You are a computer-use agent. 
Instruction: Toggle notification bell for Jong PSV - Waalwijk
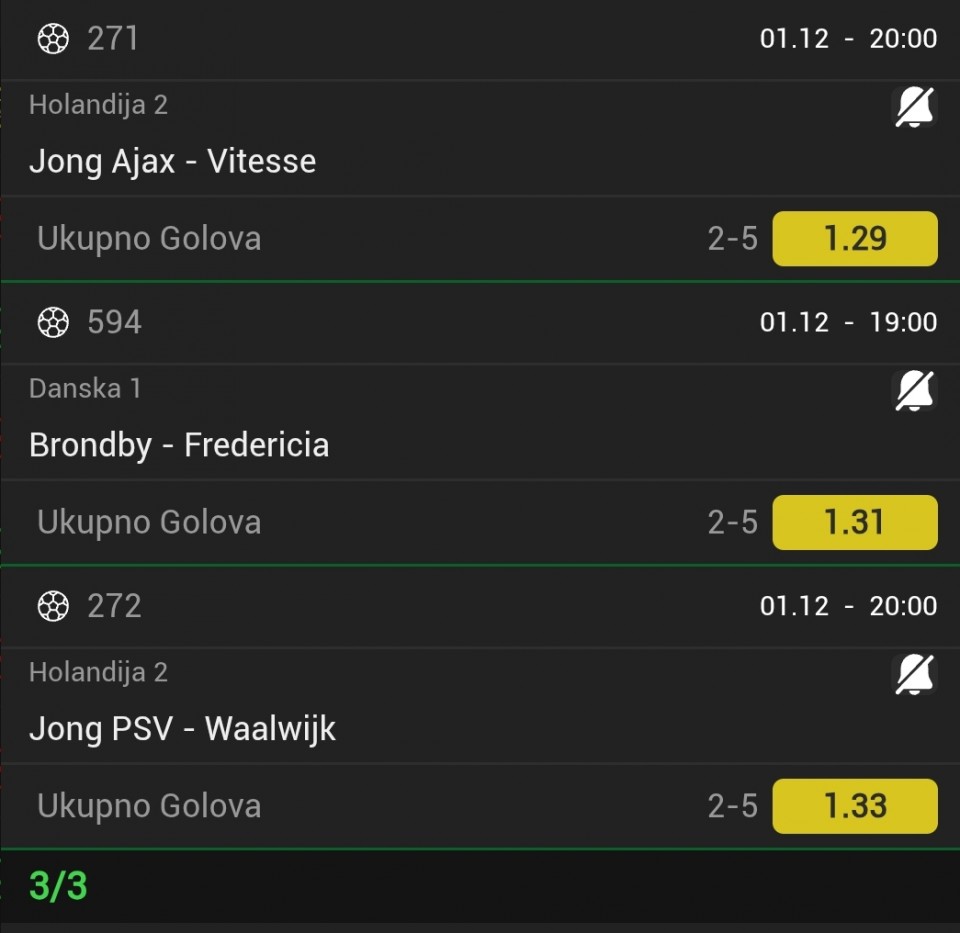click(913, 674)
